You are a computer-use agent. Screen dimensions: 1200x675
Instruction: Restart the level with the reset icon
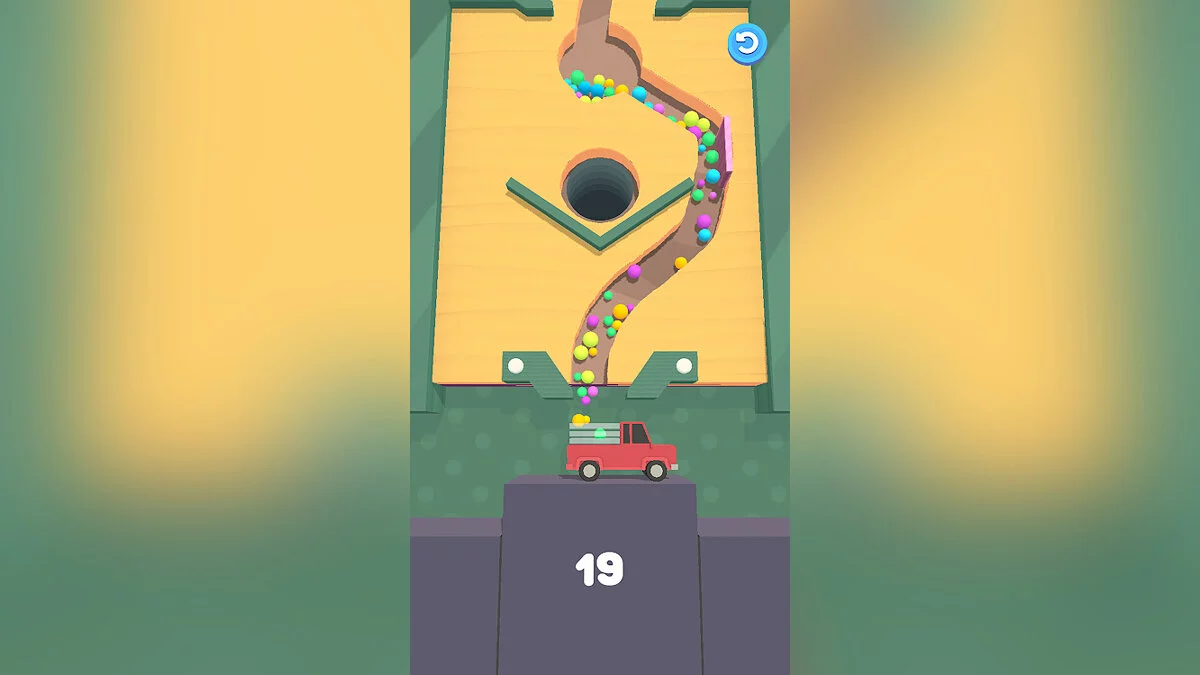coord(746,43)
